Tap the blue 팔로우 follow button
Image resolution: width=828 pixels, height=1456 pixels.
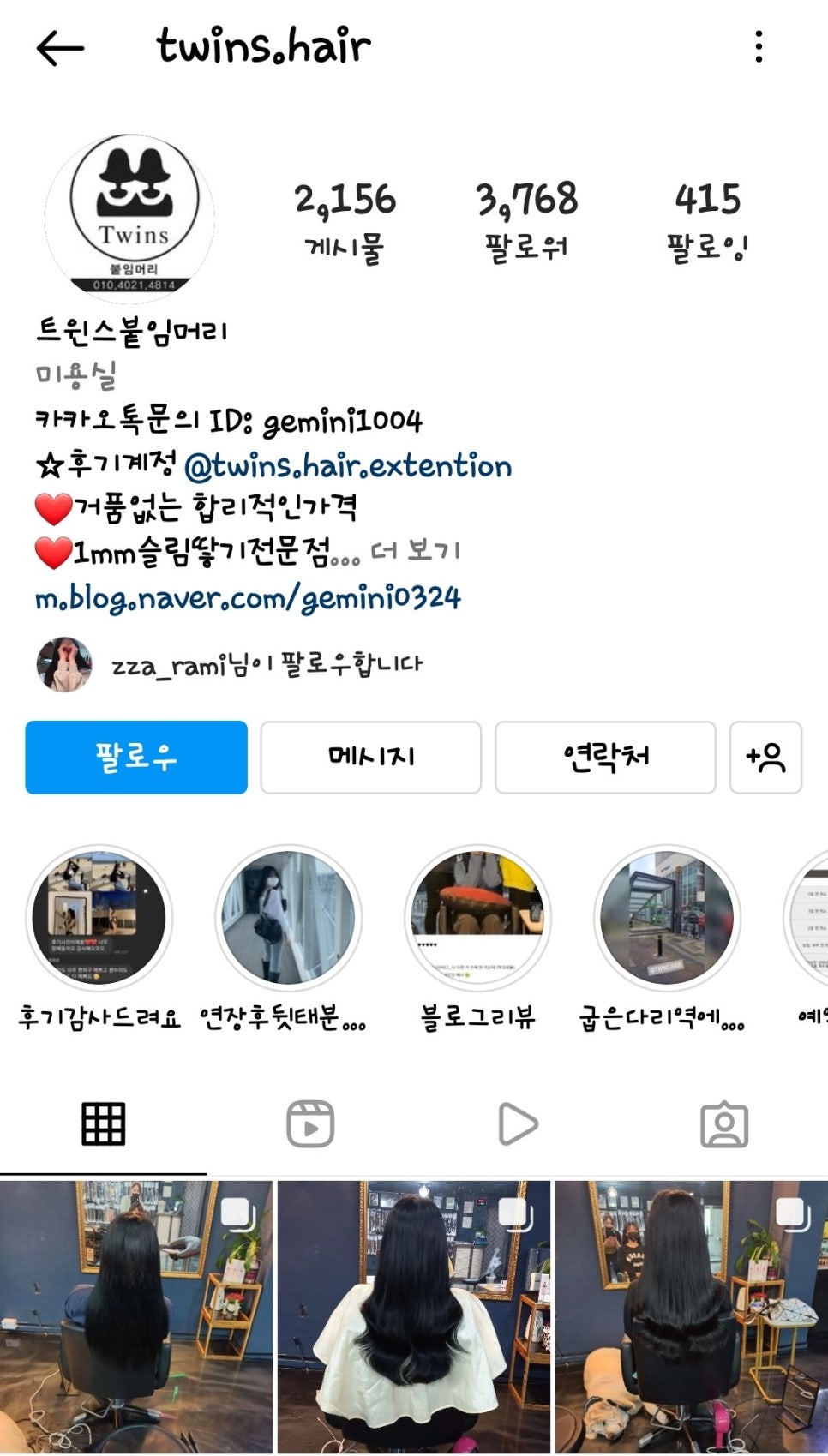click(136, 758)
